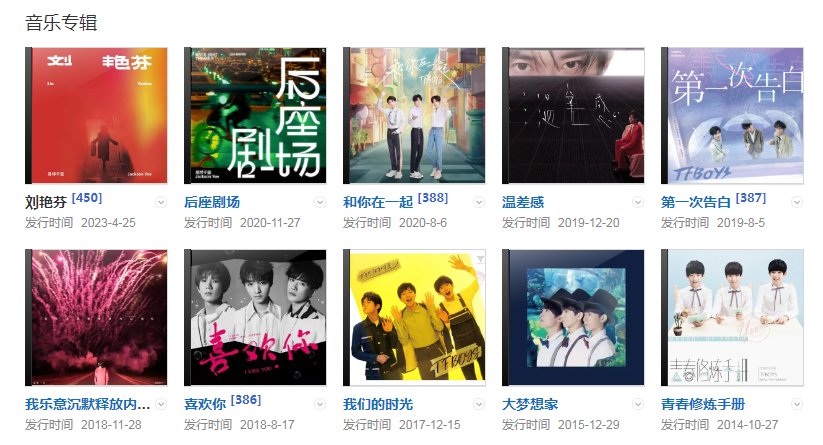Expand details arrow for 青春修炼手册
Image resolution: width=823 pixels, height=445 pixels.
pos(797,405)
